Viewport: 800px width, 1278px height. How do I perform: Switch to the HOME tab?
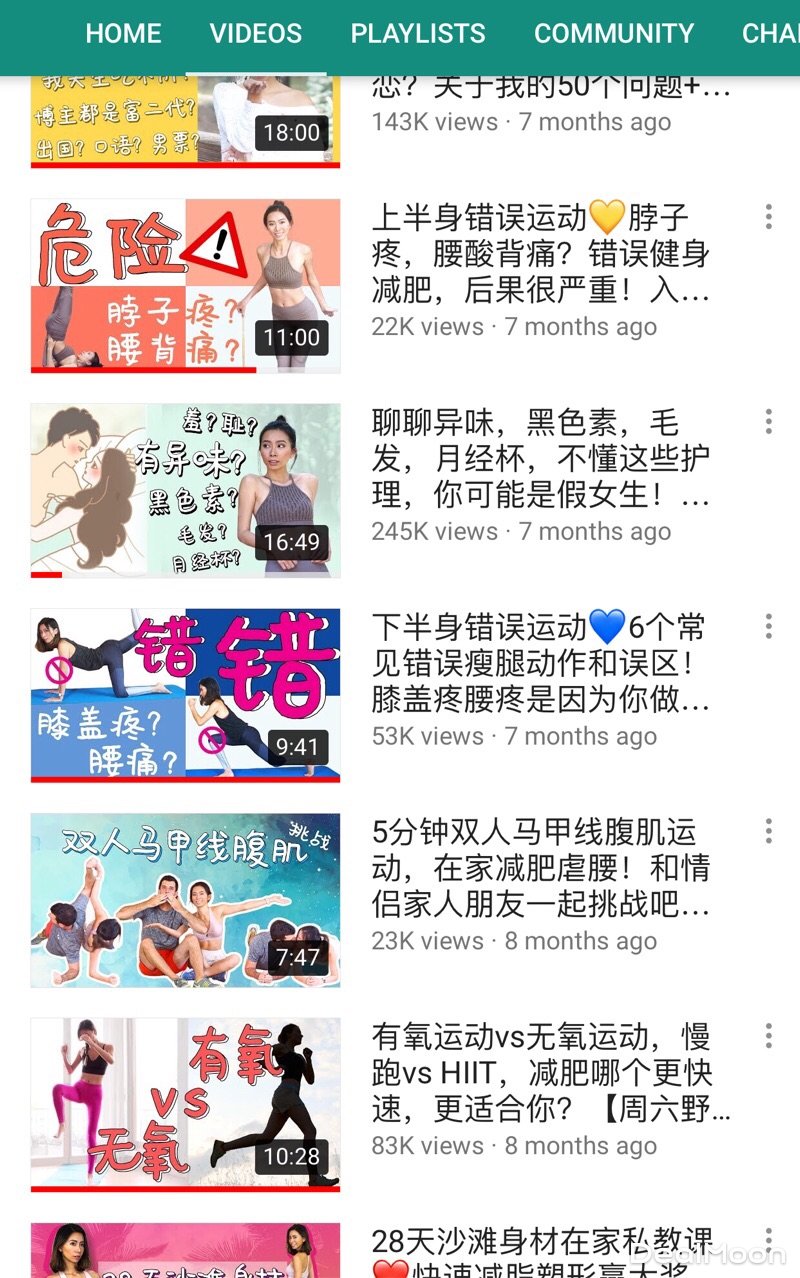pyautogui.click(x=124, y=33)
